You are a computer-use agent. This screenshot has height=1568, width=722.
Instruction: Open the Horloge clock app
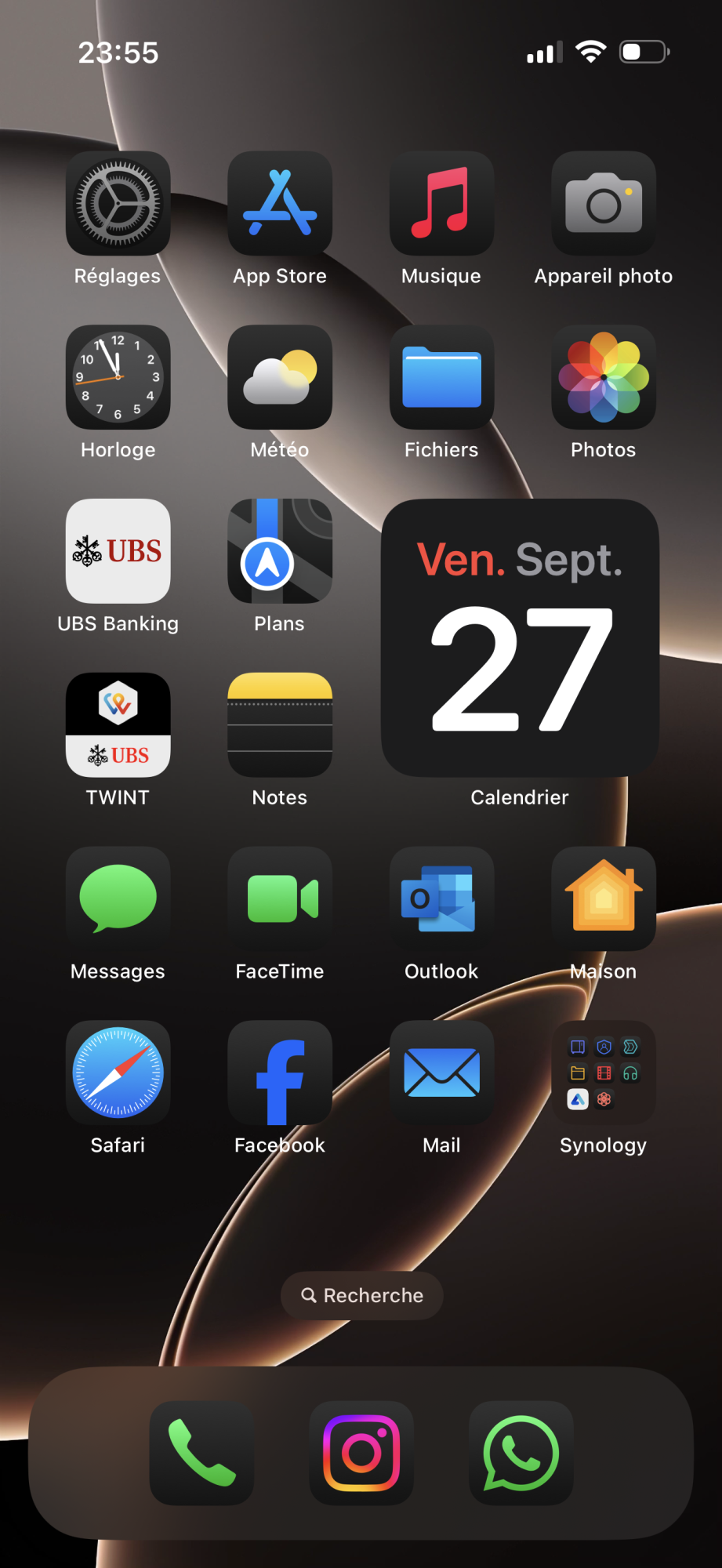click(x=118, y=377)
